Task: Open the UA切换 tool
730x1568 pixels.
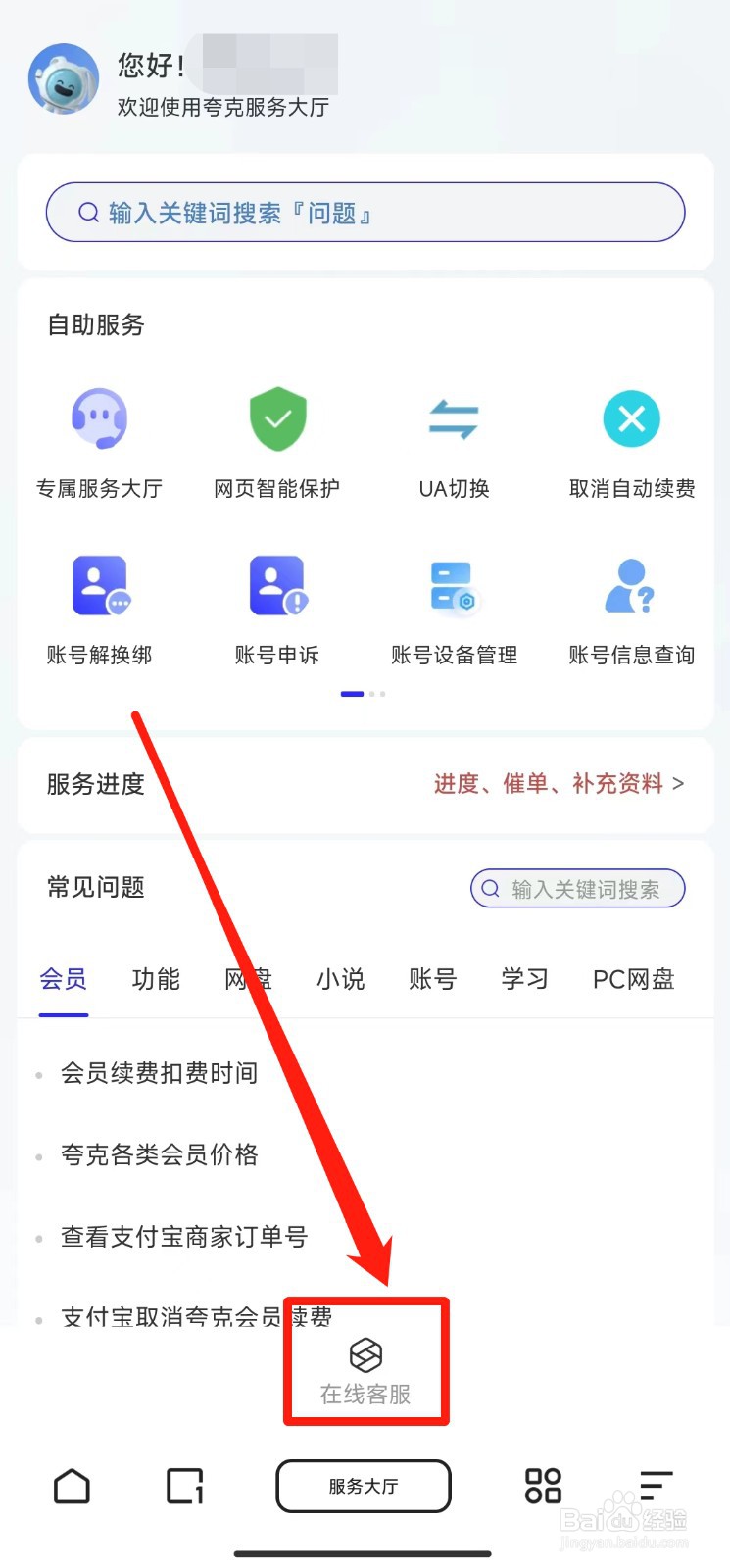Action: [x=454, y=431]
